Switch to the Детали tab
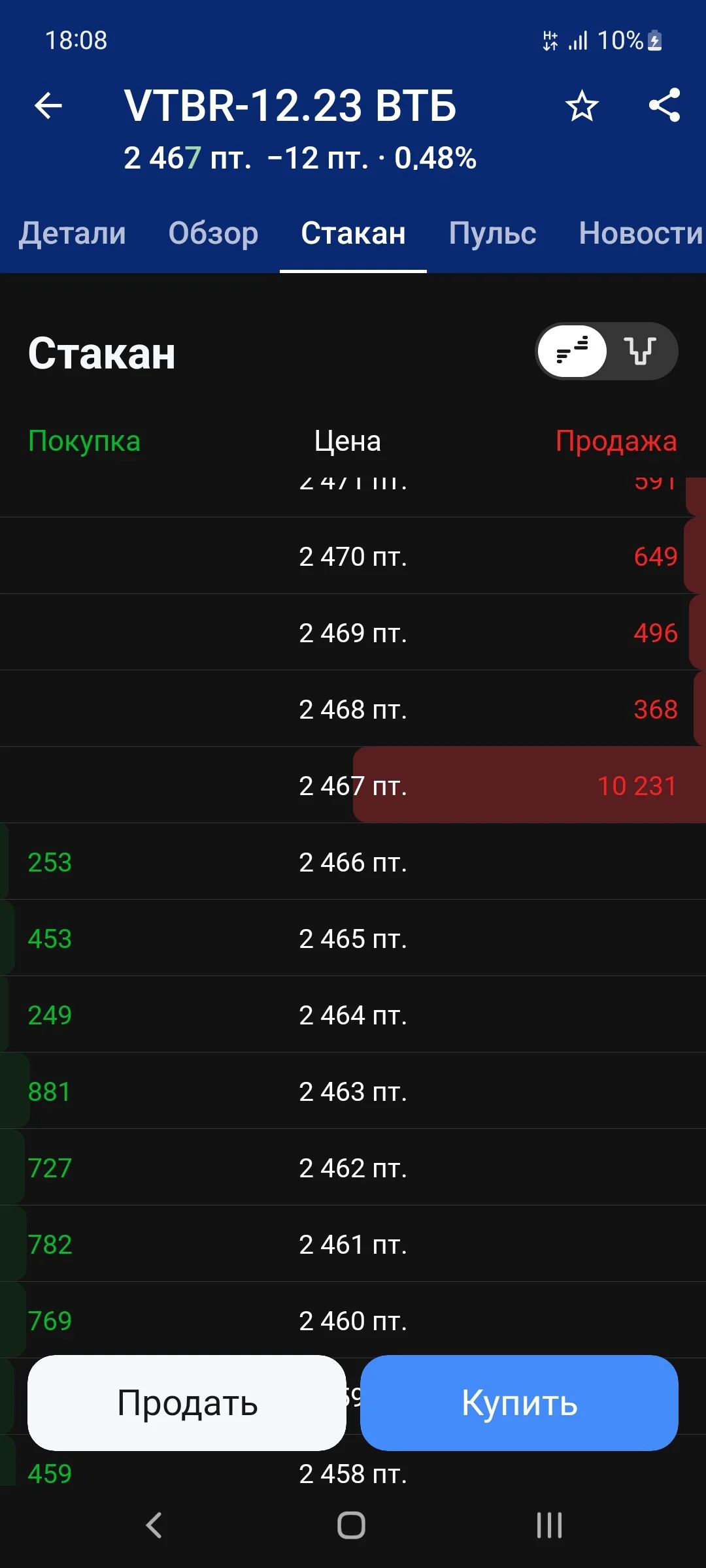The width and height of the screenshot is (706, 1568). (73, 233)
